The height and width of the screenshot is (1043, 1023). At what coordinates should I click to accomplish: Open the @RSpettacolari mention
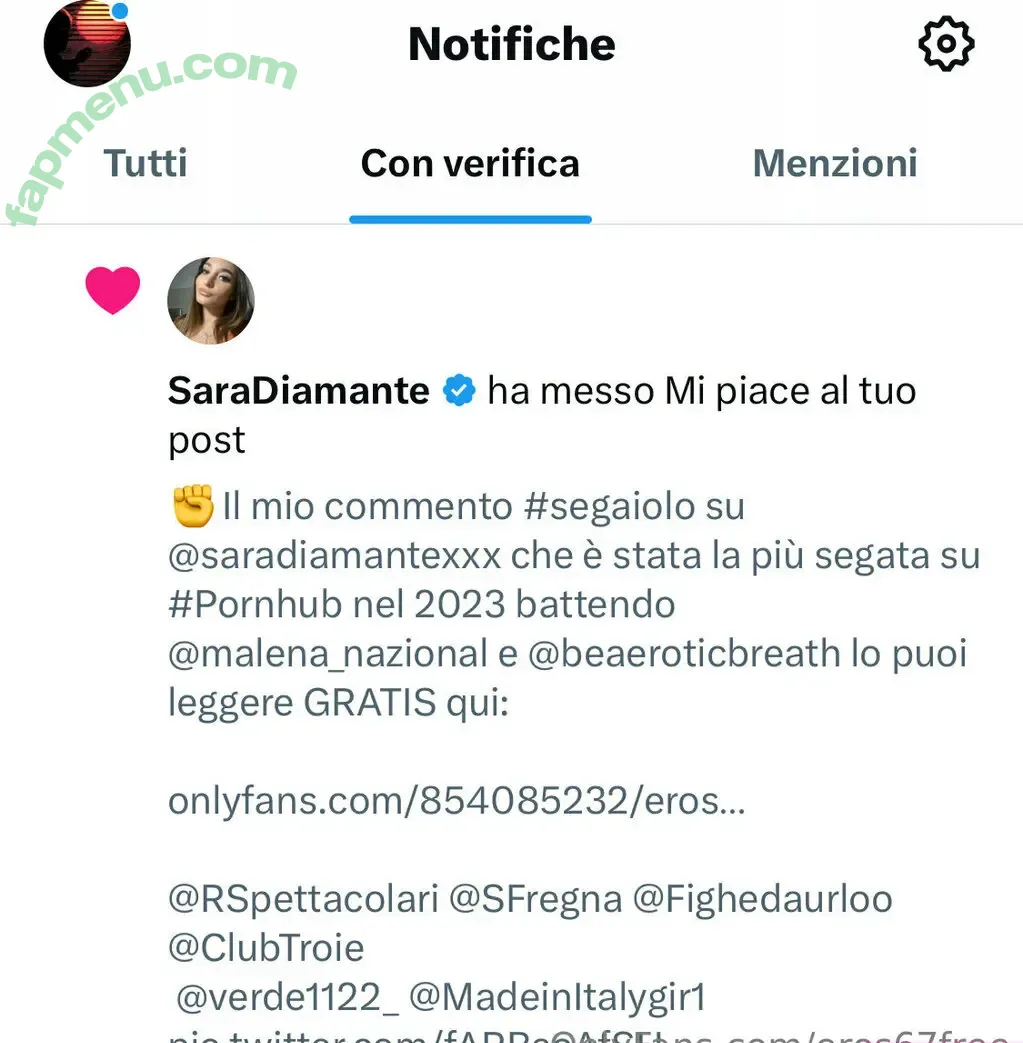303,899
